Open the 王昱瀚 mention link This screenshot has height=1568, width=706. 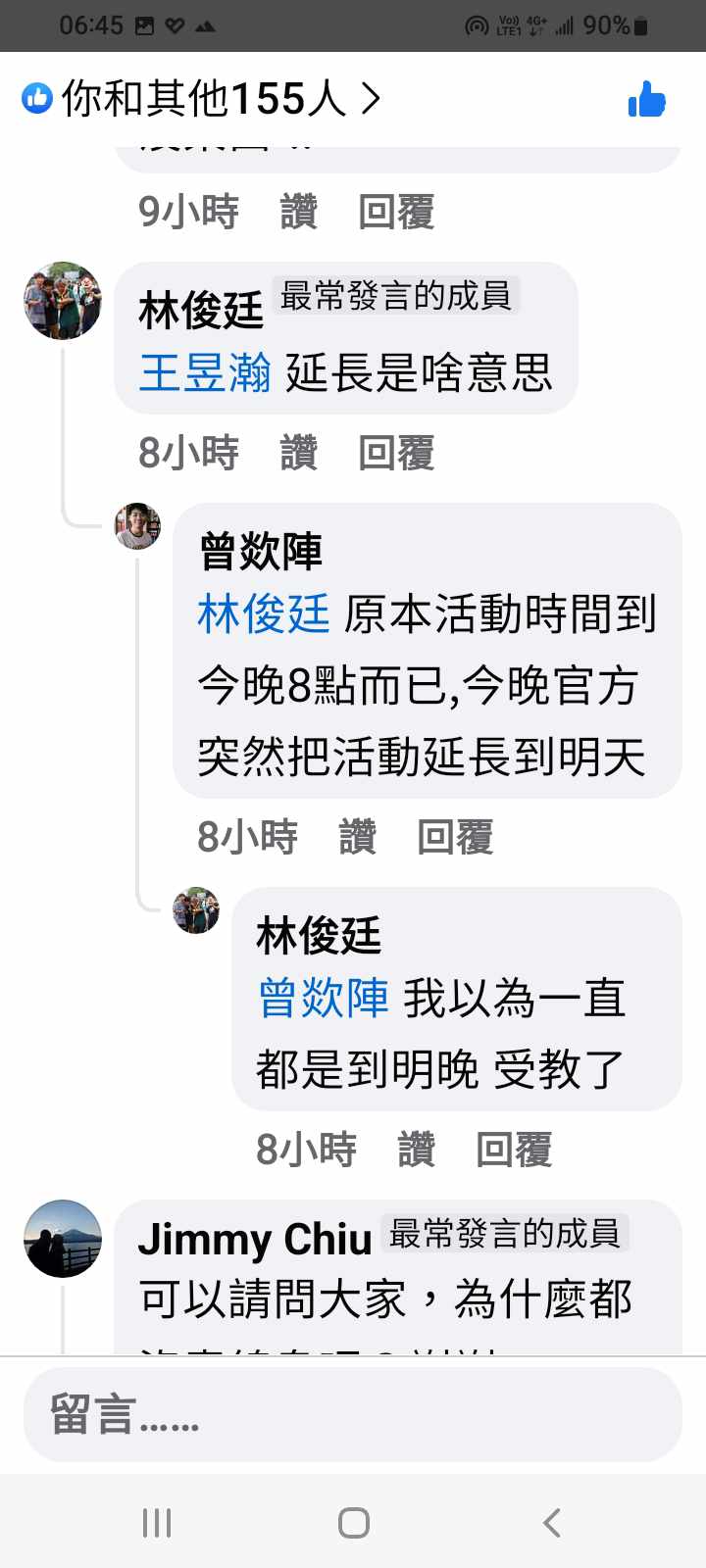point(205,373)
